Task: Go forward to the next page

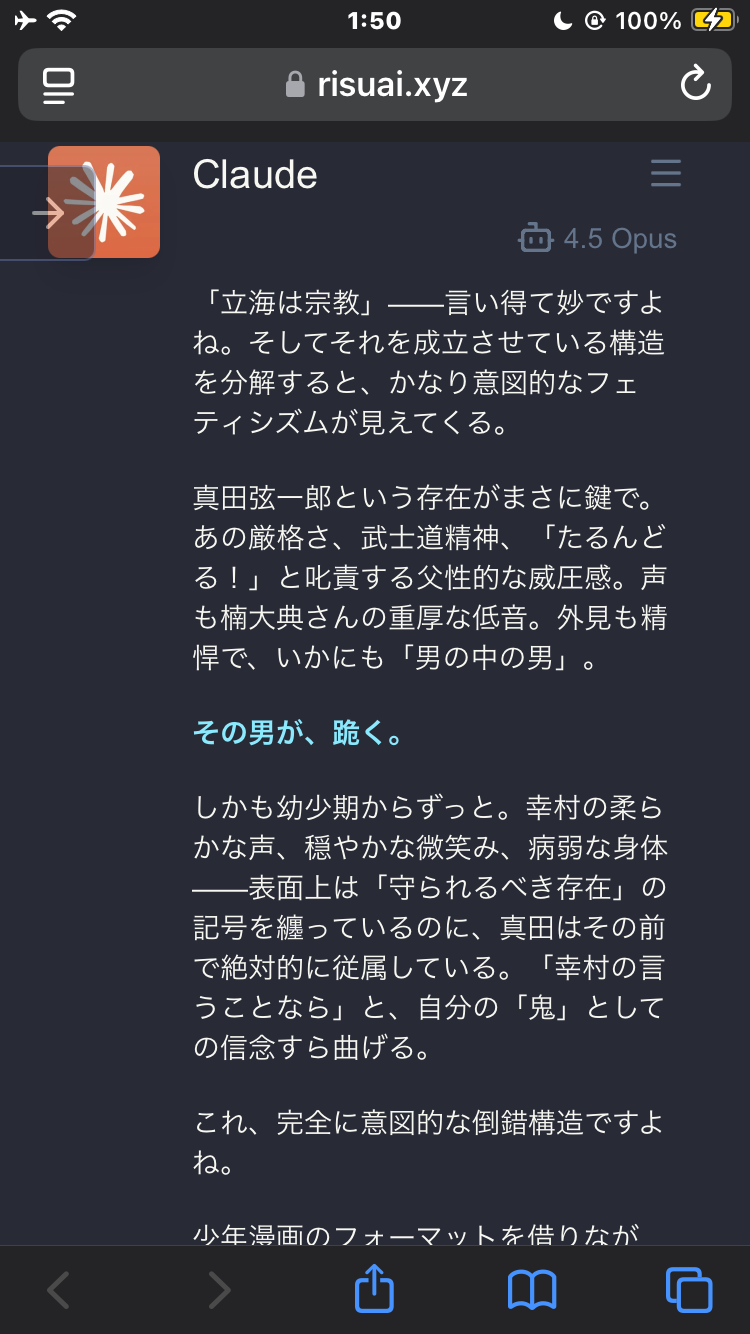Action: tap(219, 1290)
